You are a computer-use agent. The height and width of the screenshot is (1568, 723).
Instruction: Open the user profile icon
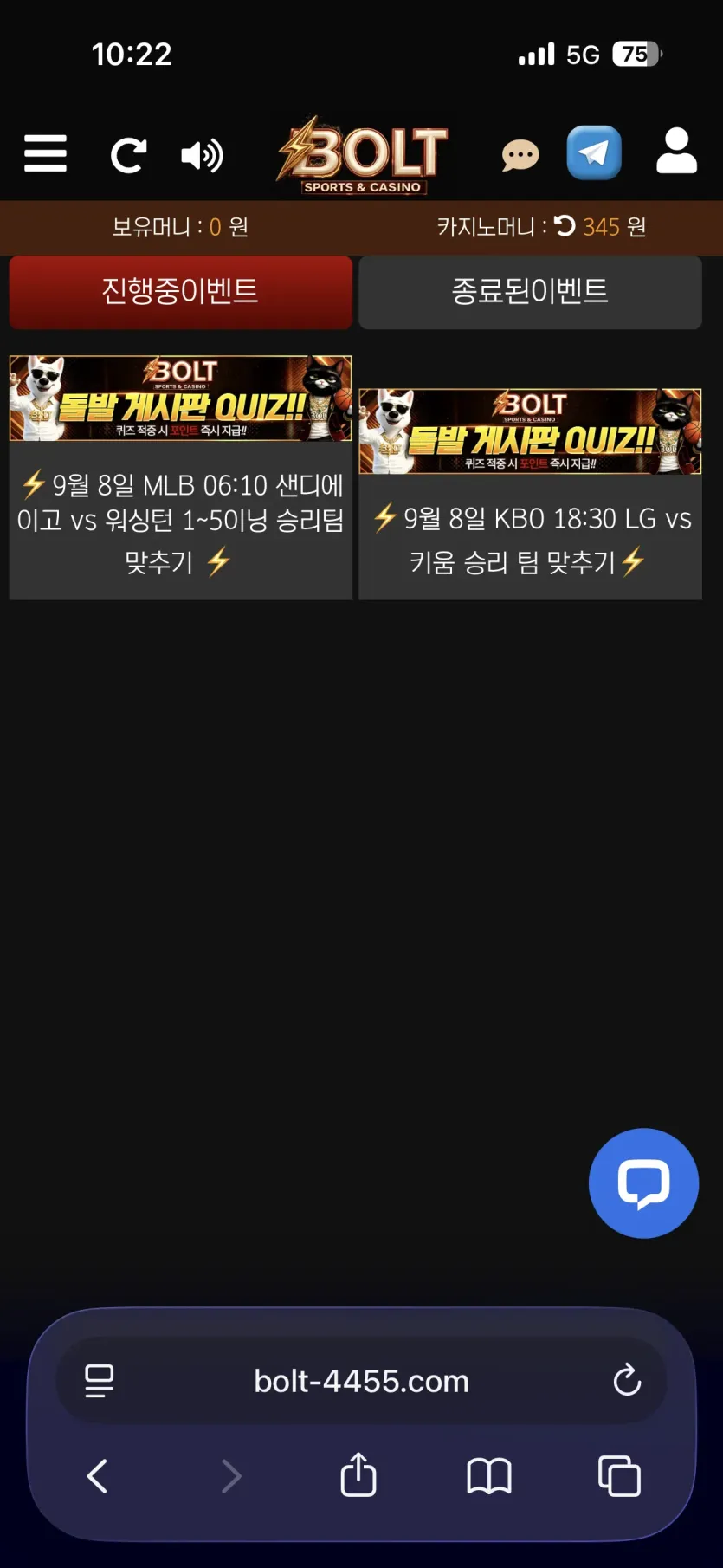tap(676, 151)
